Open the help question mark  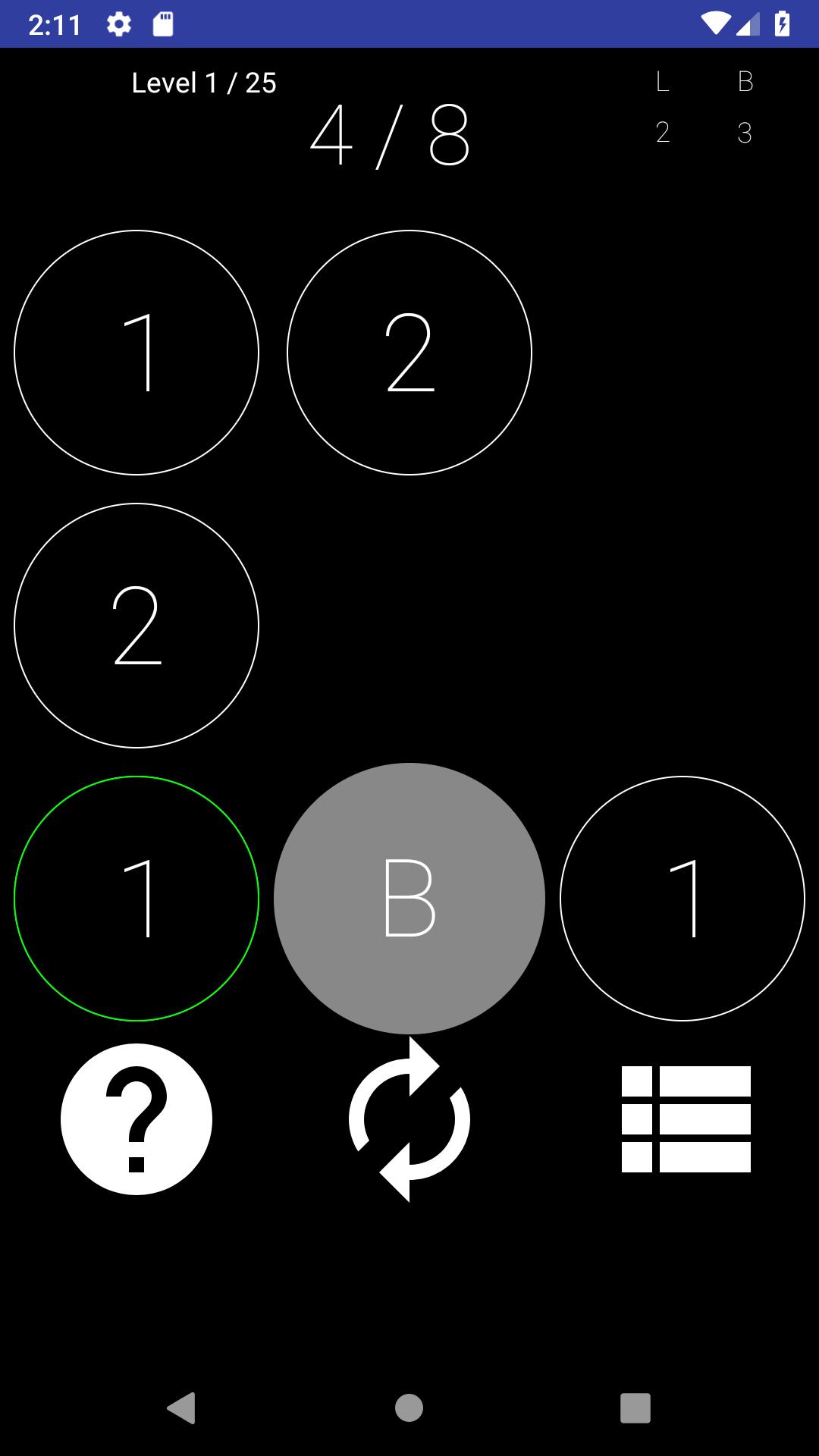tap(136, 1119)
